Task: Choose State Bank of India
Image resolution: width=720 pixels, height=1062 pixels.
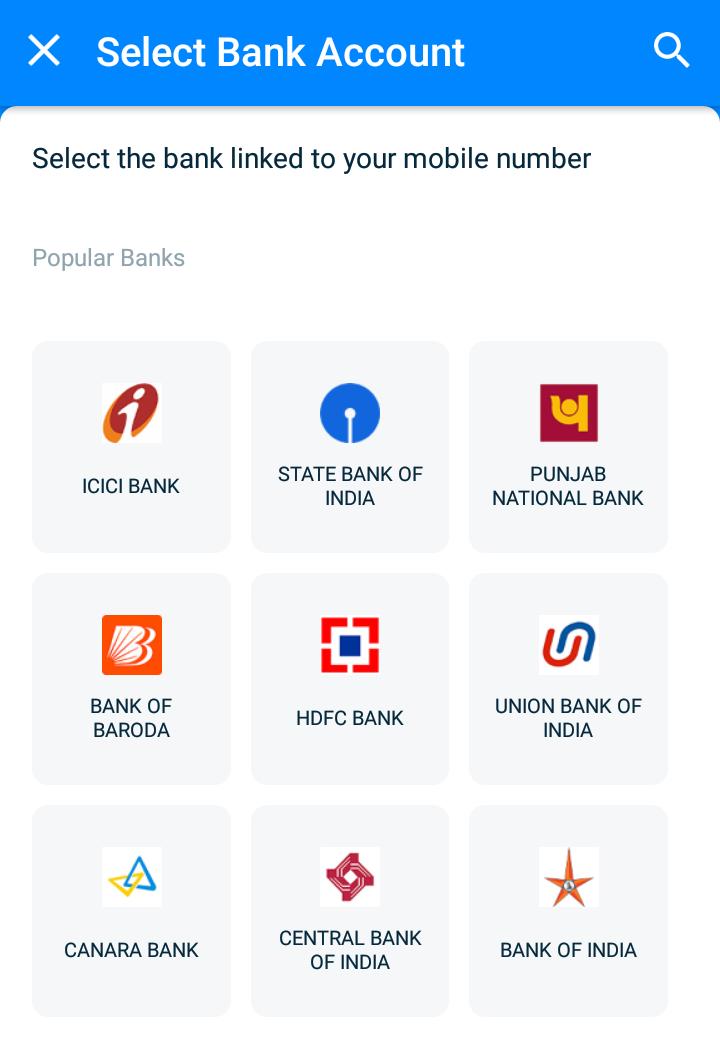Action: pyautogui.click(x=350, y=446)
